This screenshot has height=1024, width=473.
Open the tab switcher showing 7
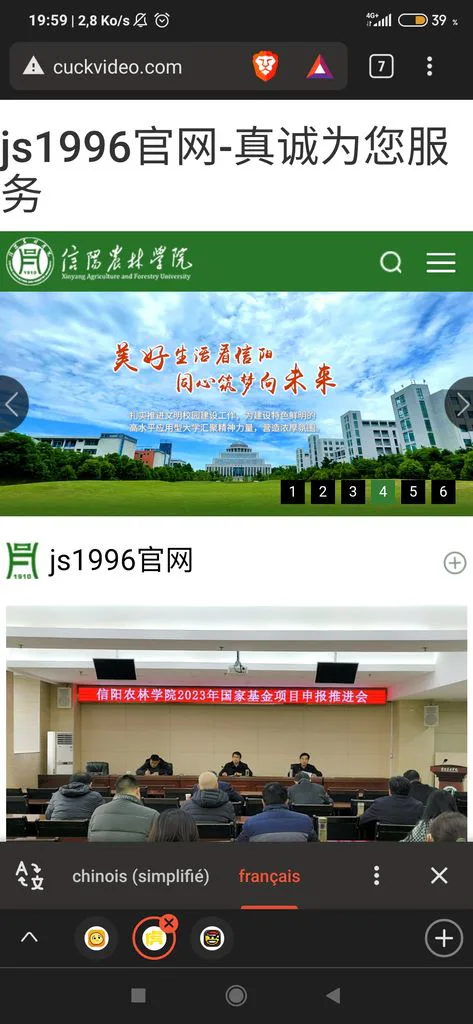[382, 67]
